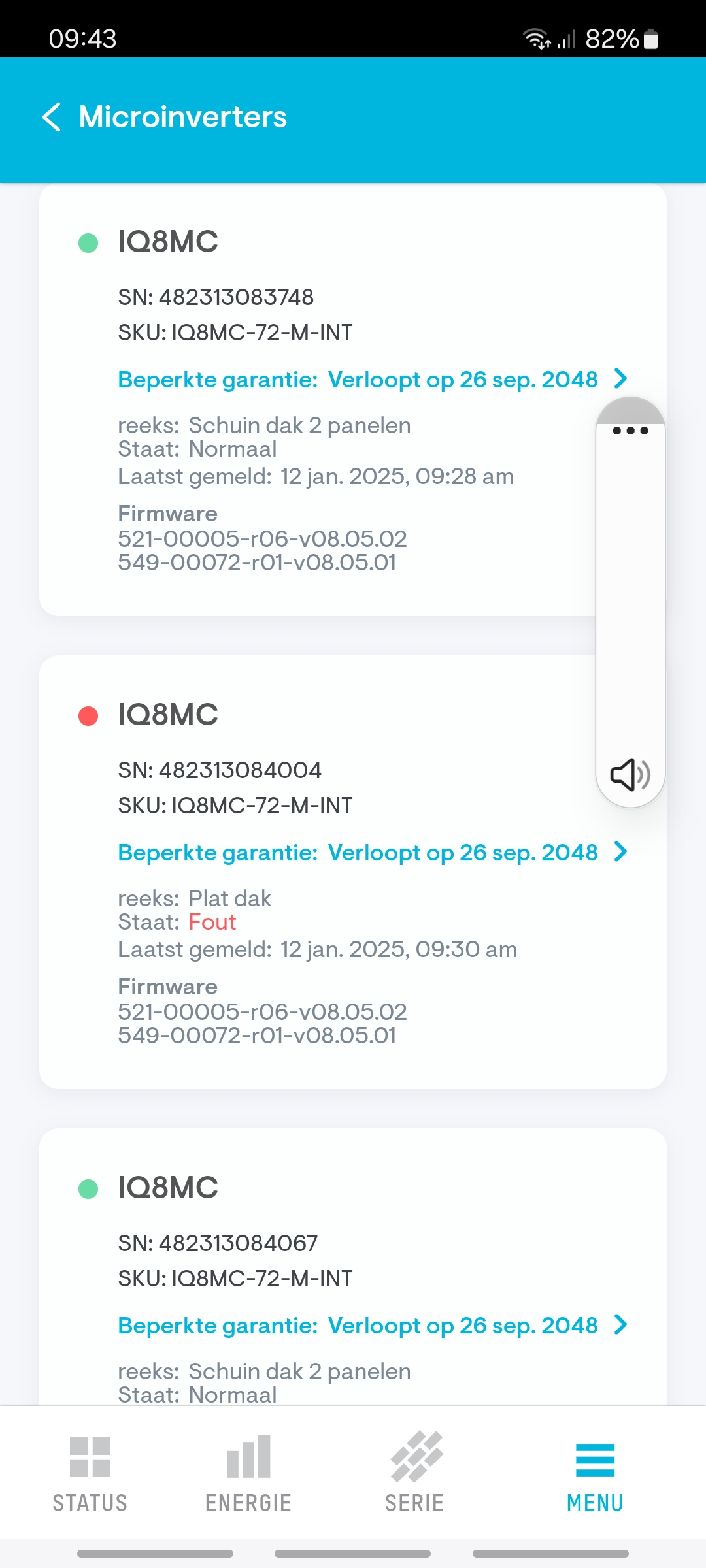Screen dimensions: 706x1568
Task: Tap the speaker icon on volume panel
Action: click(630, 775)
